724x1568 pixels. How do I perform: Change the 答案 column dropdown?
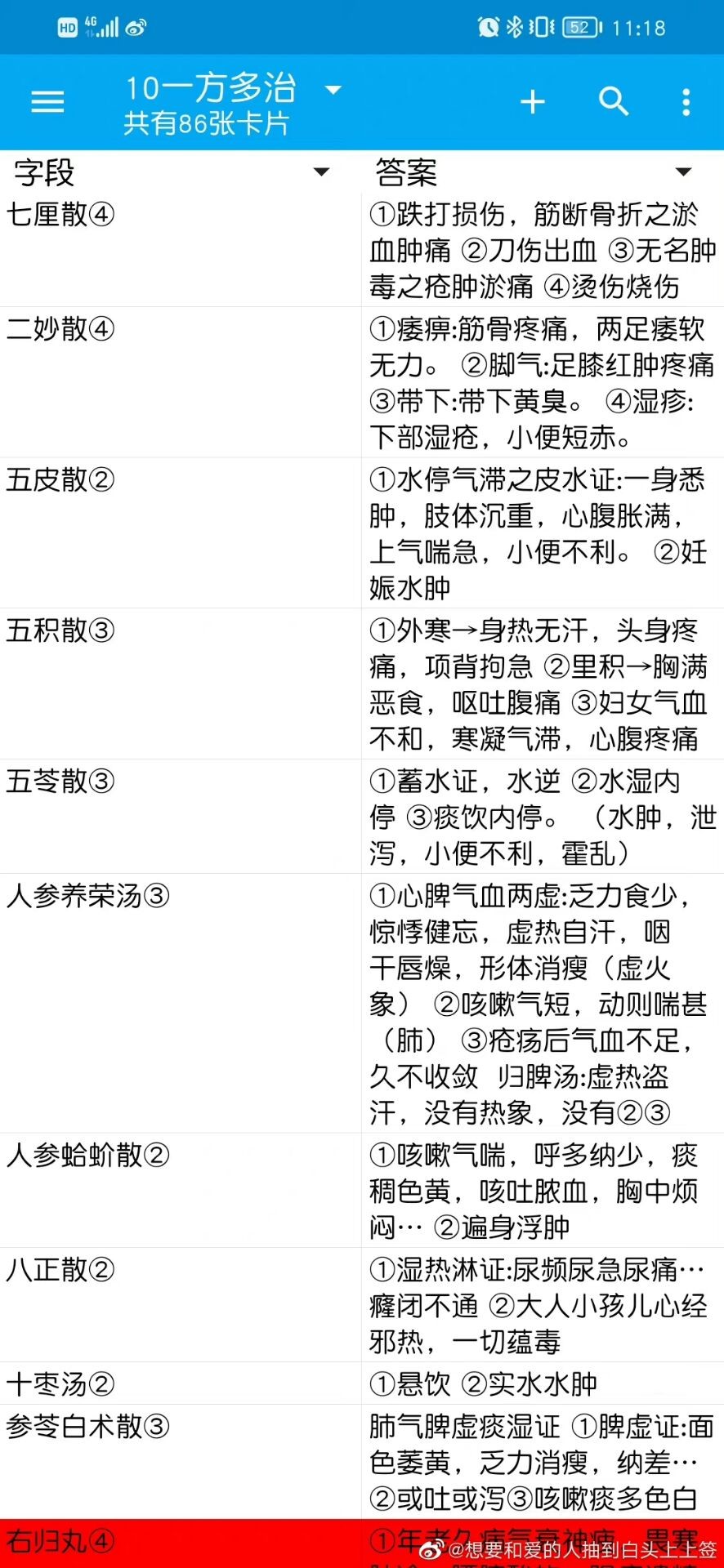click(x=683, y=172)
